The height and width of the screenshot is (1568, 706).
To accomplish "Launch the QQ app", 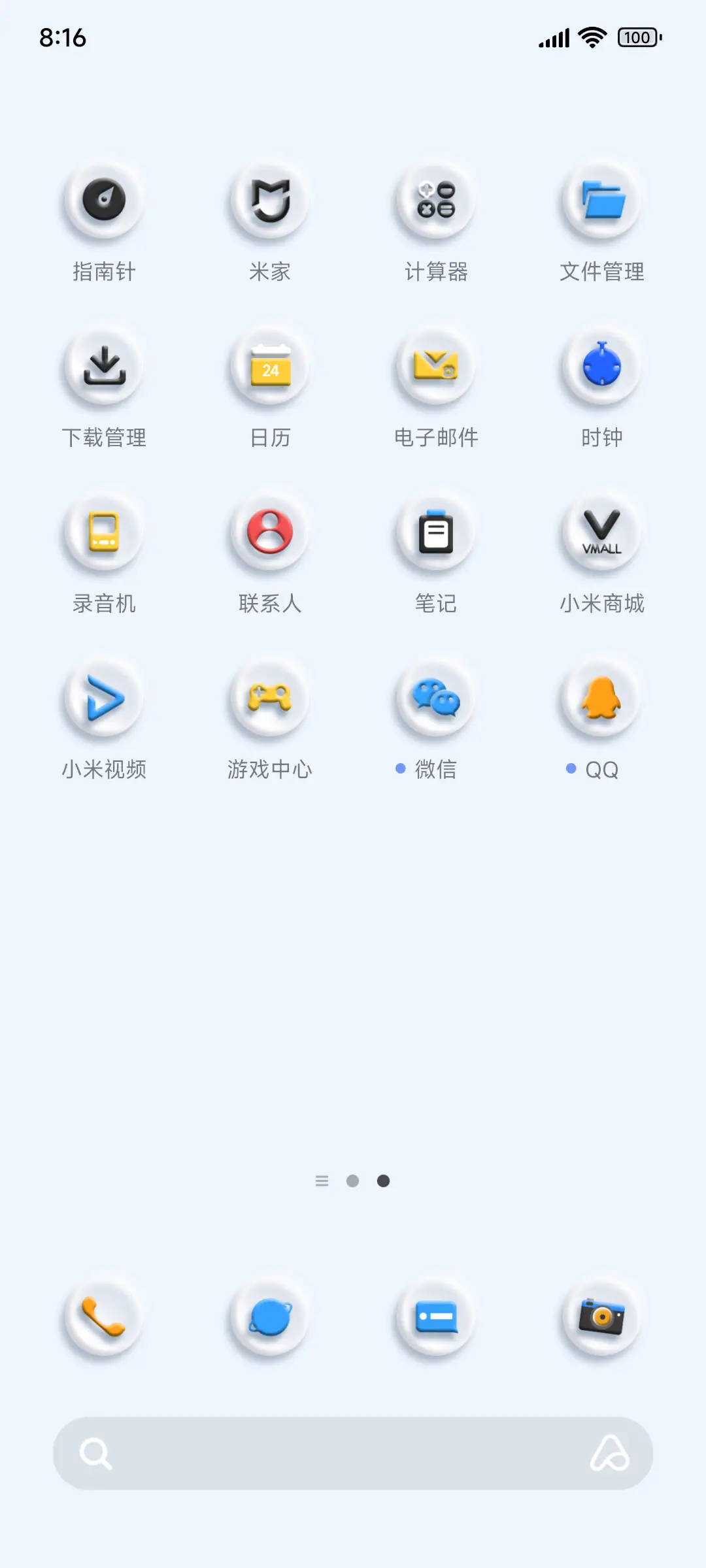I will 601,699.
